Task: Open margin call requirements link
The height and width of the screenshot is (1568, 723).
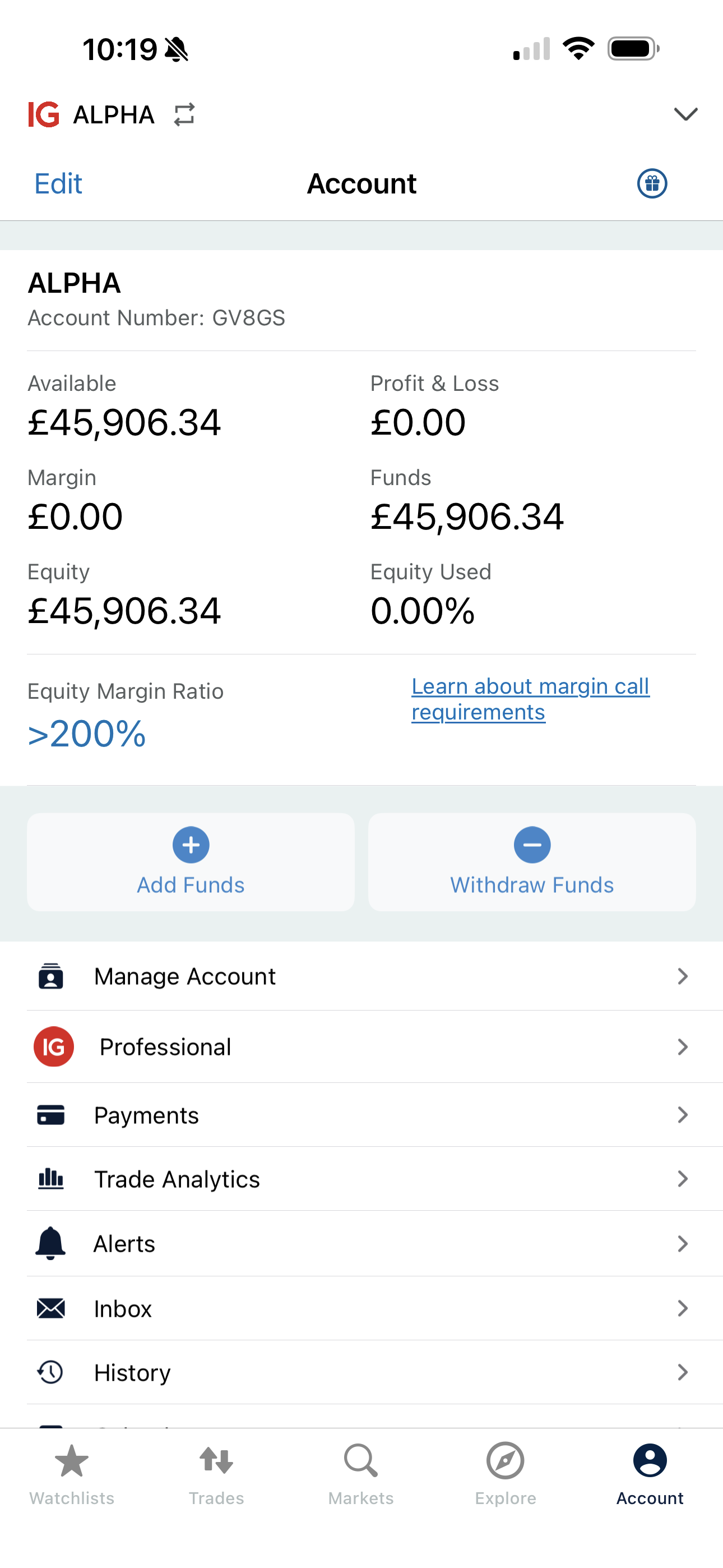Action: (x=530, y=699)
